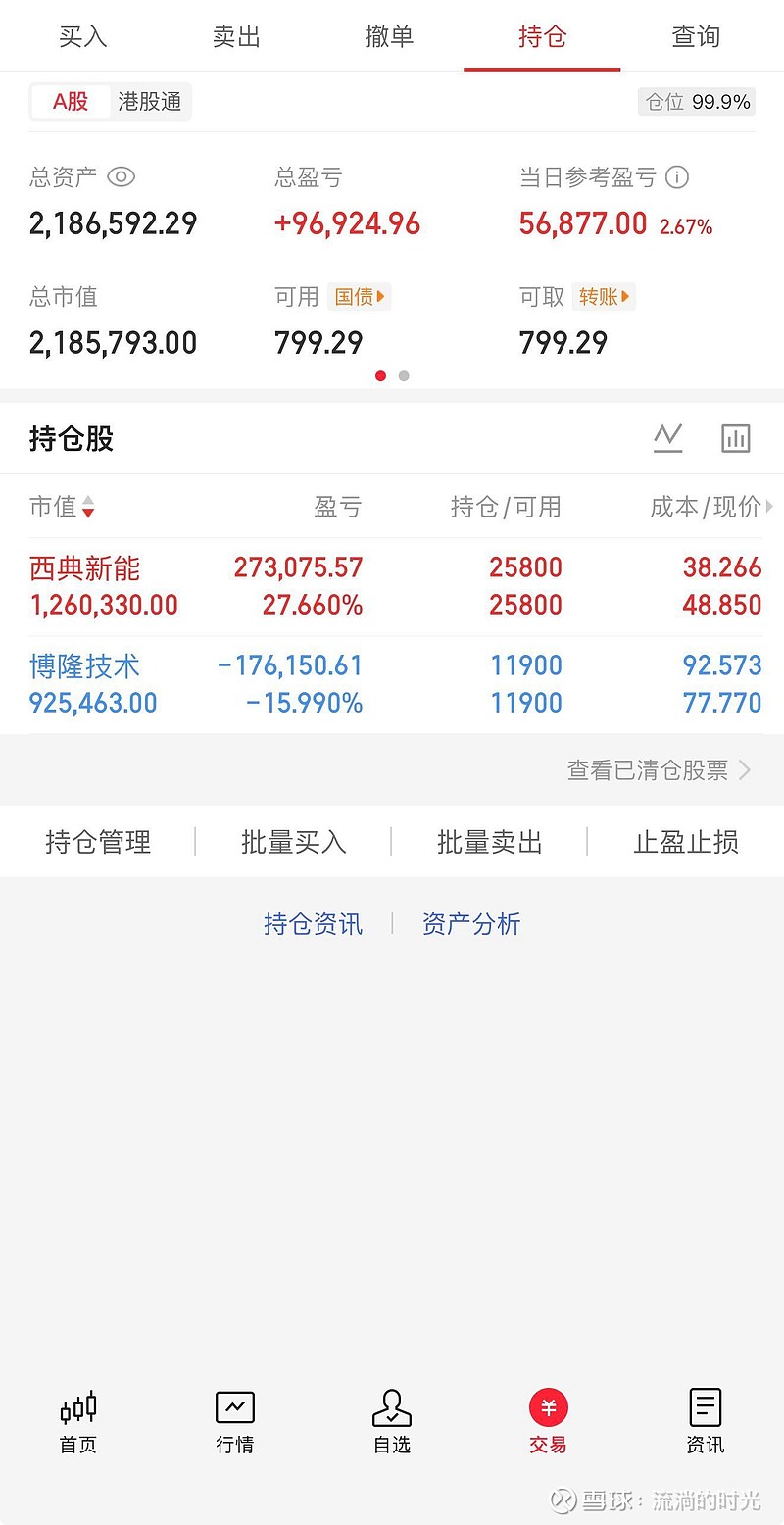
Task: Select the 撤单 cancel order tab
Action: [x=389, y=35]
